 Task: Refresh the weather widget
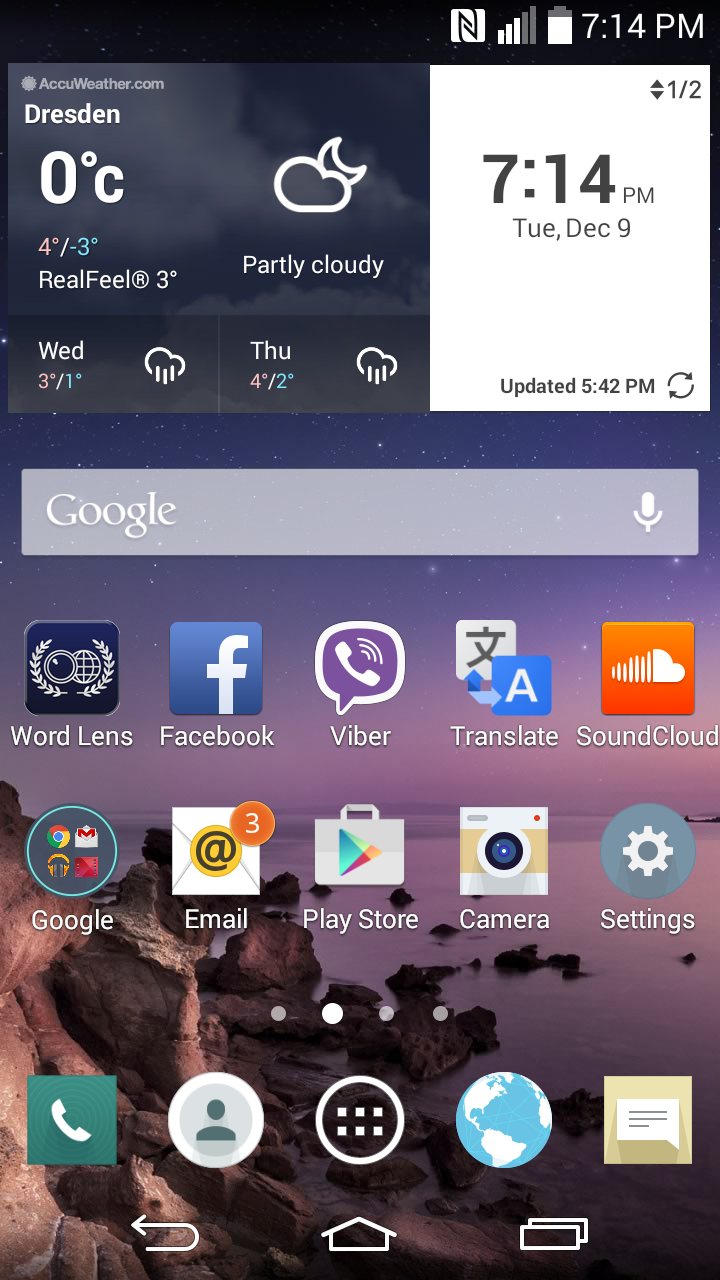click(680, 385)
